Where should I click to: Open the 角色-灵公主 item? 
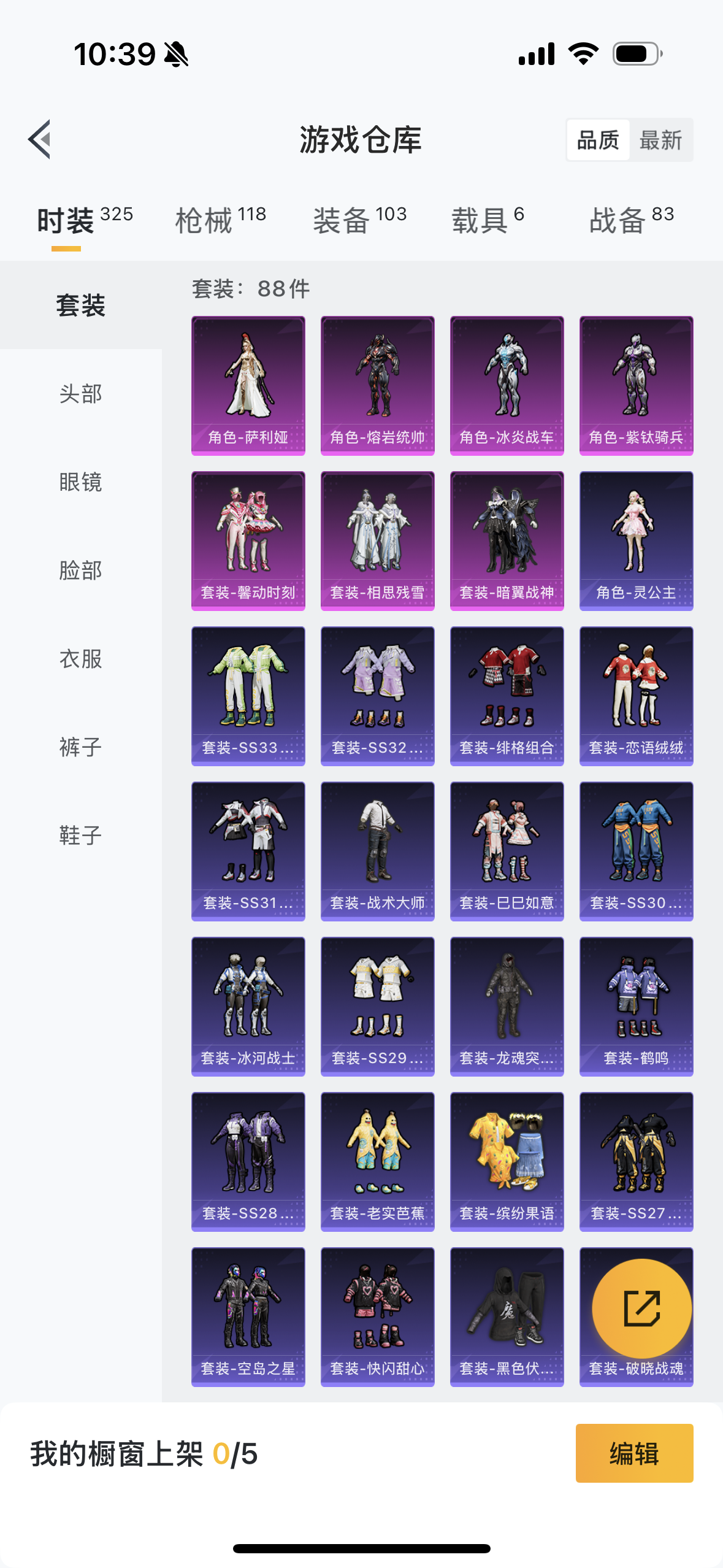point(637,541)
